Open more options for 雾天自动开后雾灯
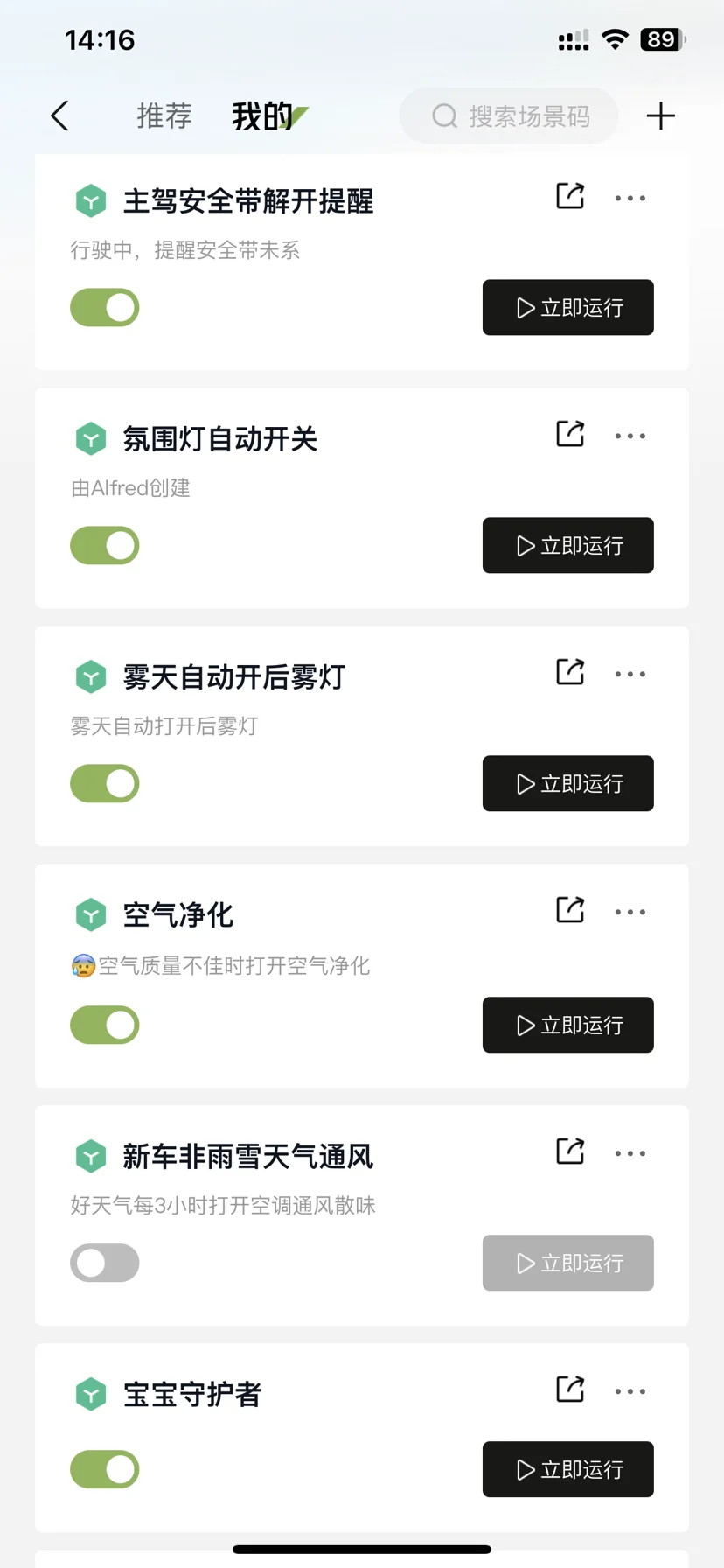This screenshot has height=1568, width=724. click(630, 674)
